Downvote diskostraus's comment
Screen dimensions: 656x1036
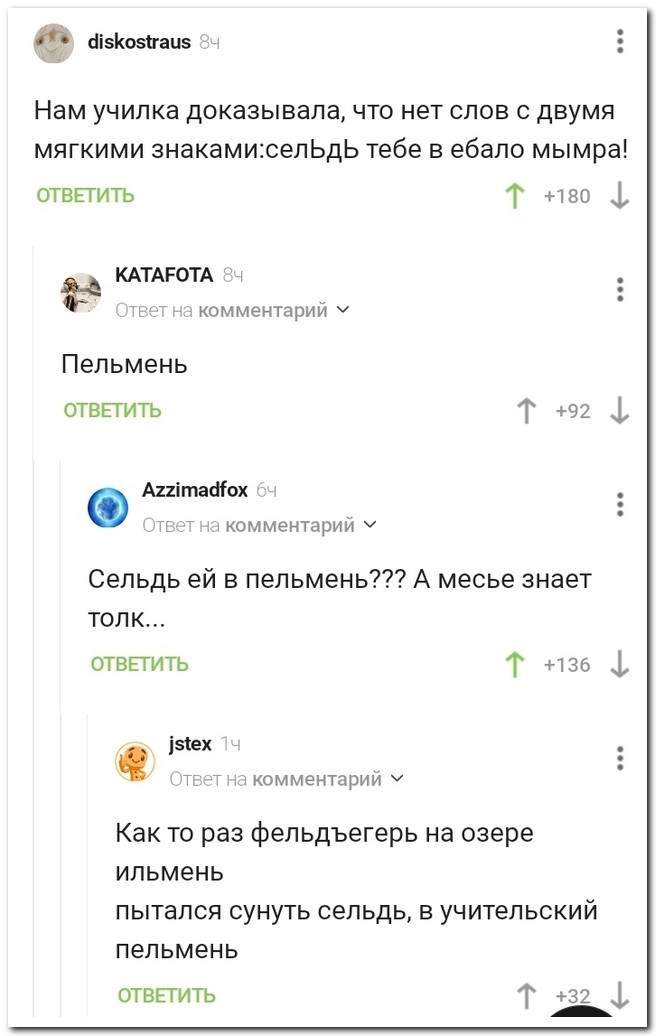pyautogui.click(x=620, y=195)
